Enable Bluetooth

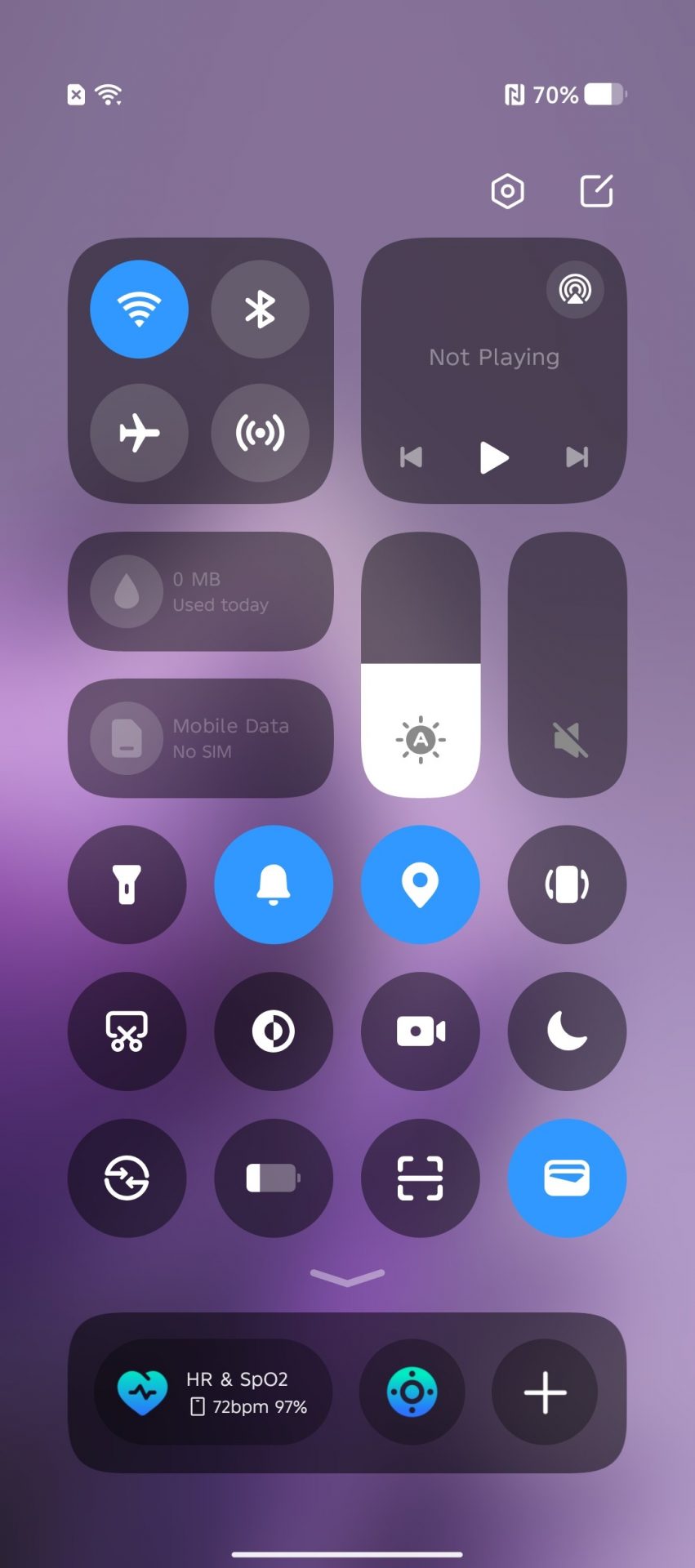(x=260, y=310)
